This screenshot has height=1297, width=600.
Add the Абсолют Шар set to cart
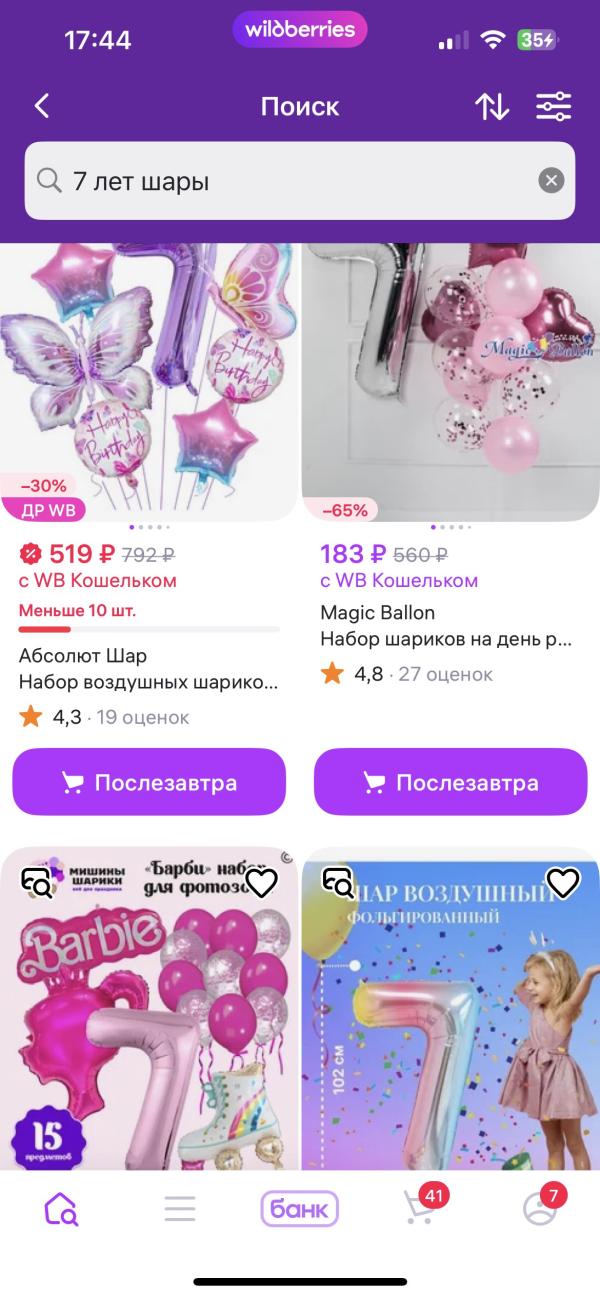pyautogui.click(x=149, y=782)
